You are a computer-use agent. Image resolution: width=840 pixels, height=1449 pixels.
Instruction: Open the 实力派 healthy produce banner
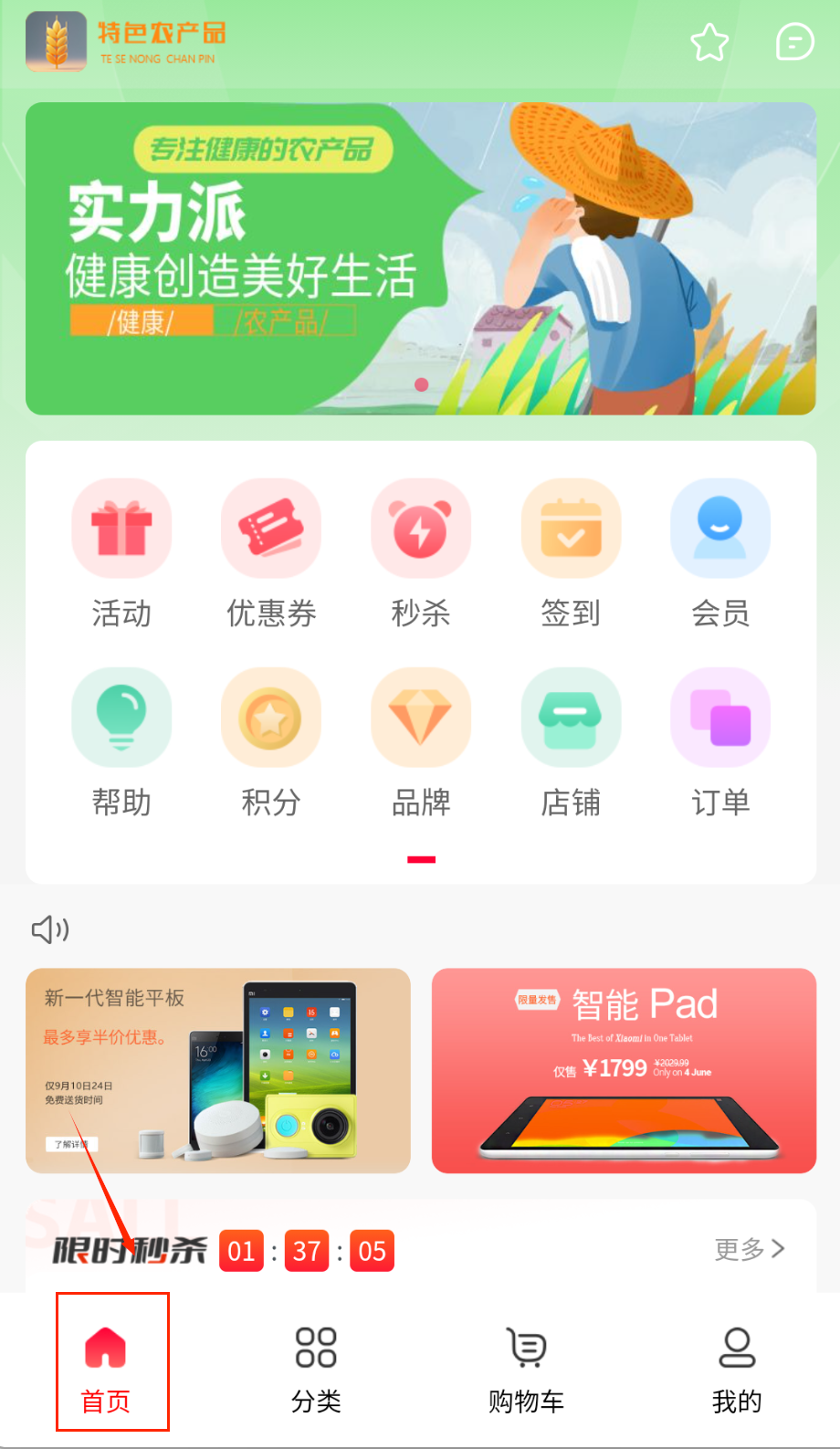point(420,258)
